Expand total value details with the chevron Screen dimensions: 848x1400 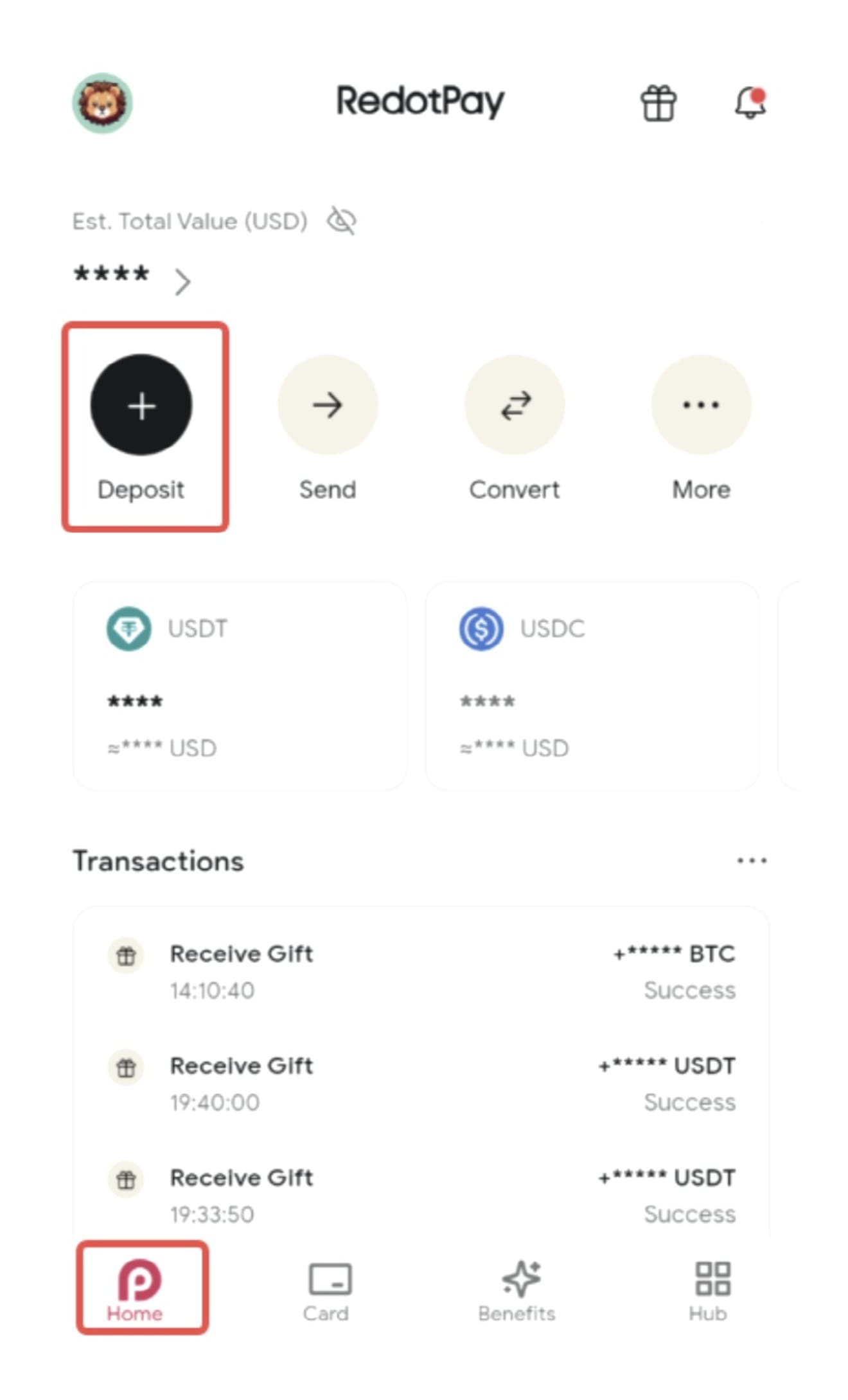(x=184, y=281)
